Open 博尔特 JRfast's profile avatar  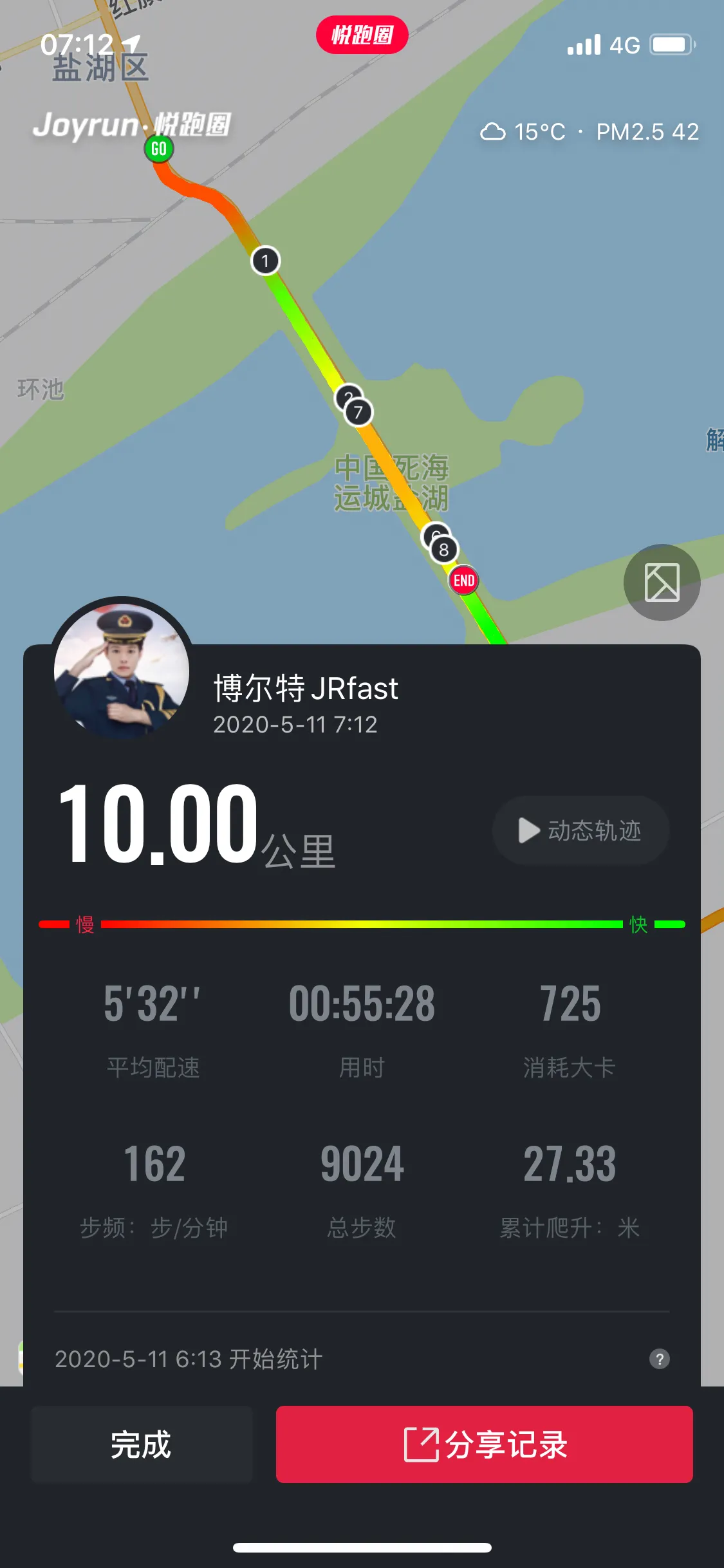tap(122, 669)
